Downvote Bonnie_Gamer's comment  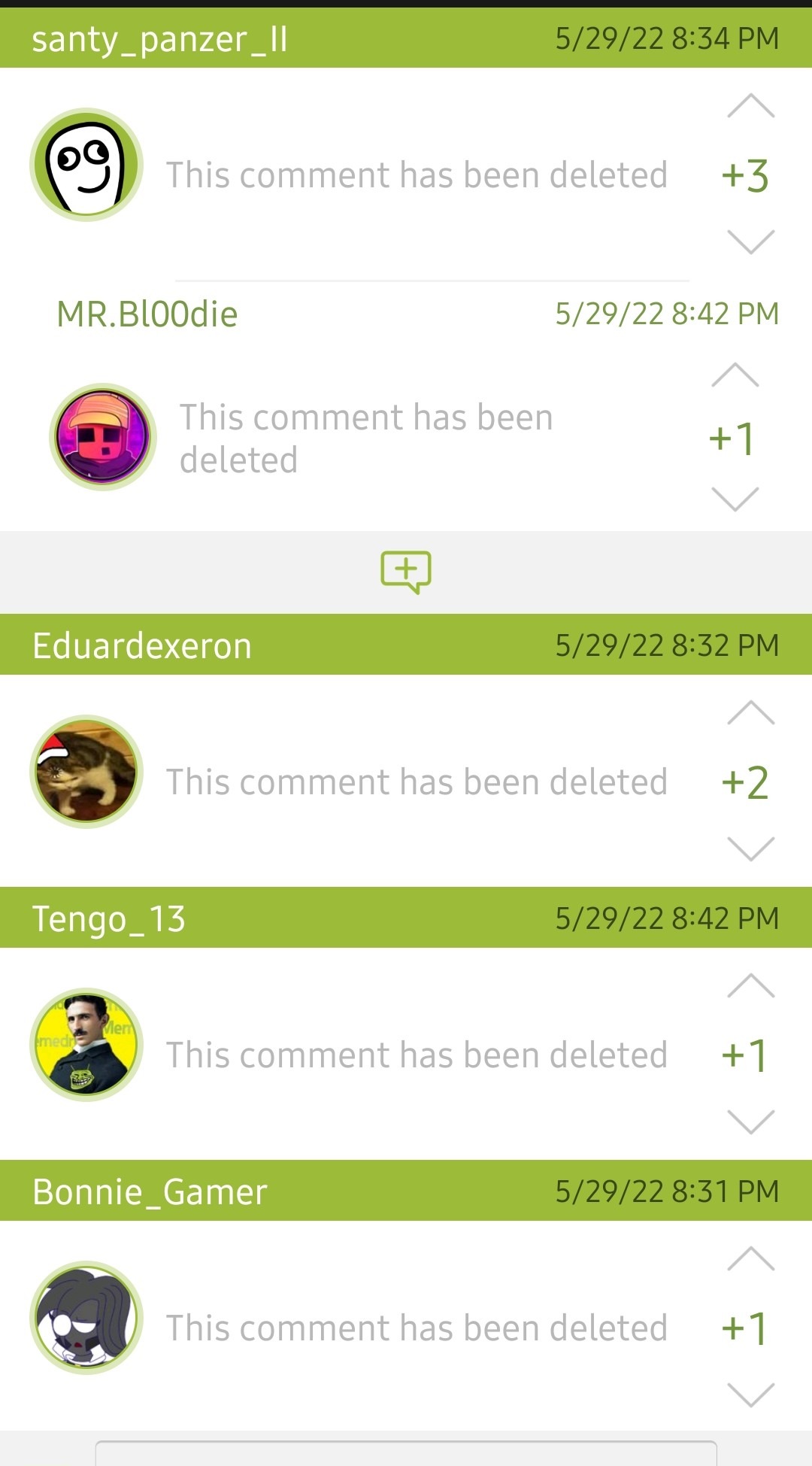[x=750, y=1395]
